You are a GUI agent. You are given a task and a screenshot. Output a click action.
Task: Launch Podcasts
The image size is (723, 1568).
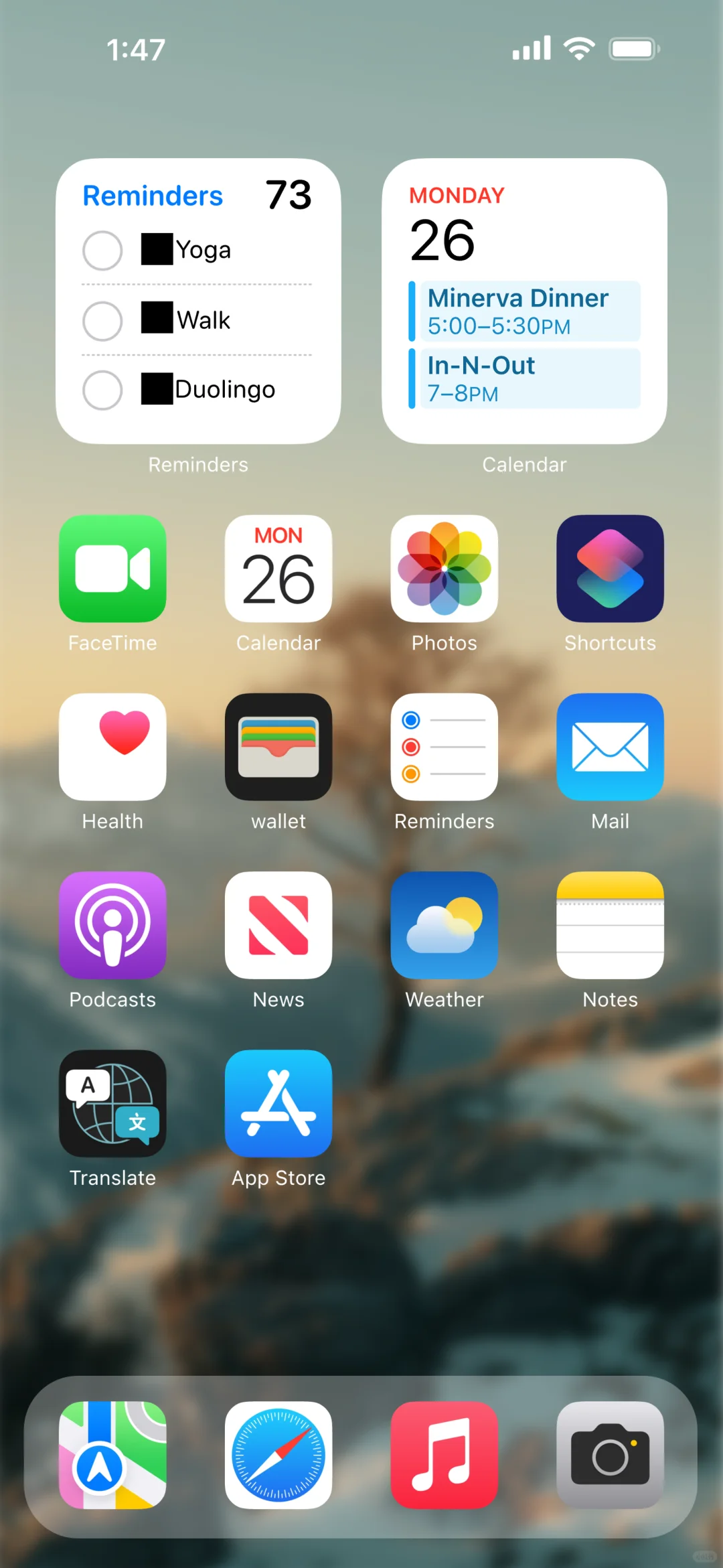(x=112, y=925)
